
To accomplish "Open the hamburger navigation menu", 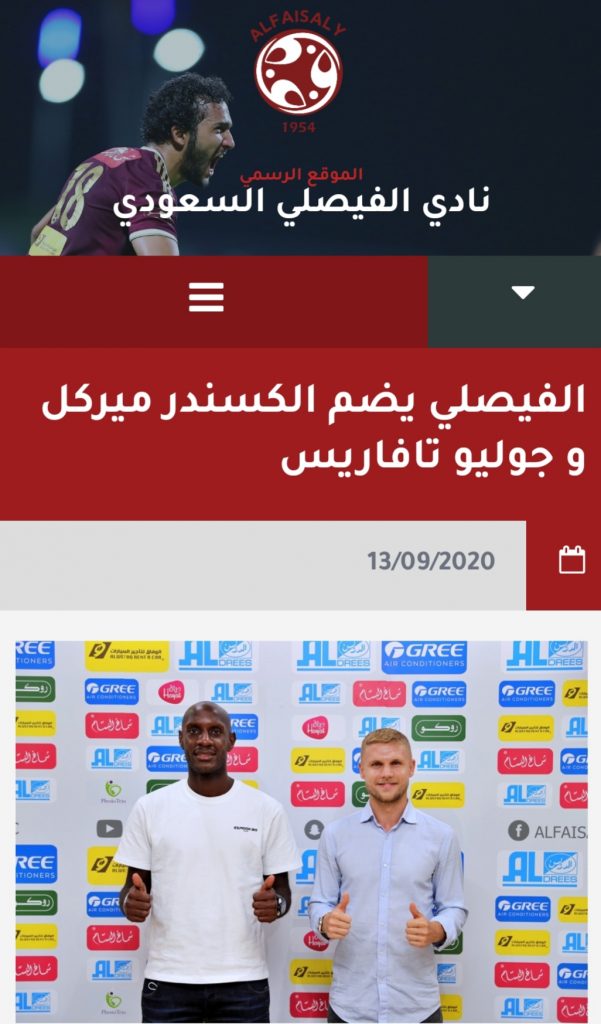I will pos(206,297).
